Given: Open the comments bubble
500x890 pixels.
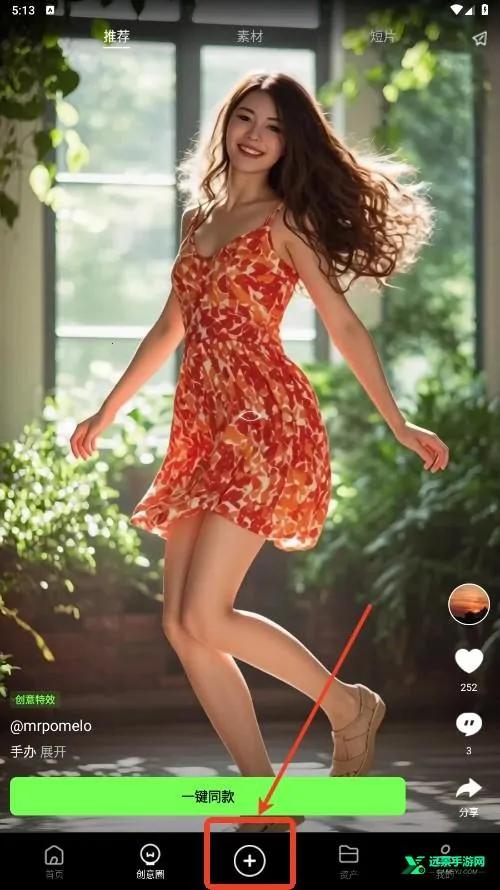Looking at the screenshot, I should click(x=469, y=725).
